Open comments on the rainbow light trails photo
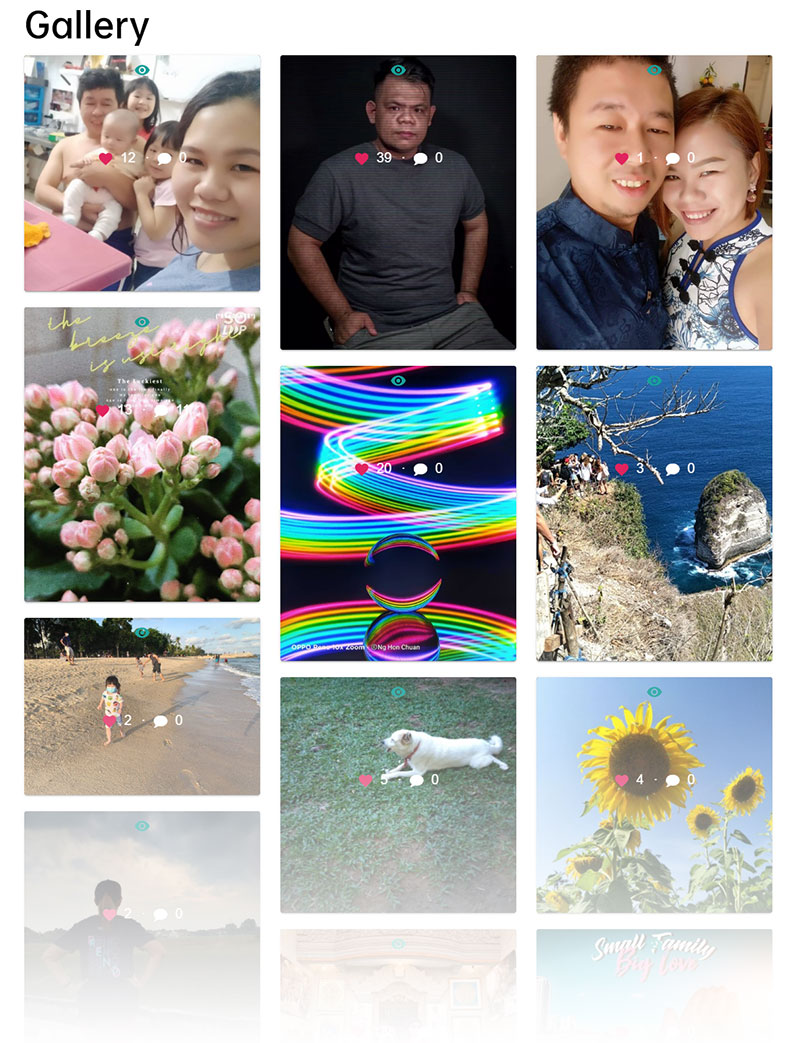 (420, 469)
